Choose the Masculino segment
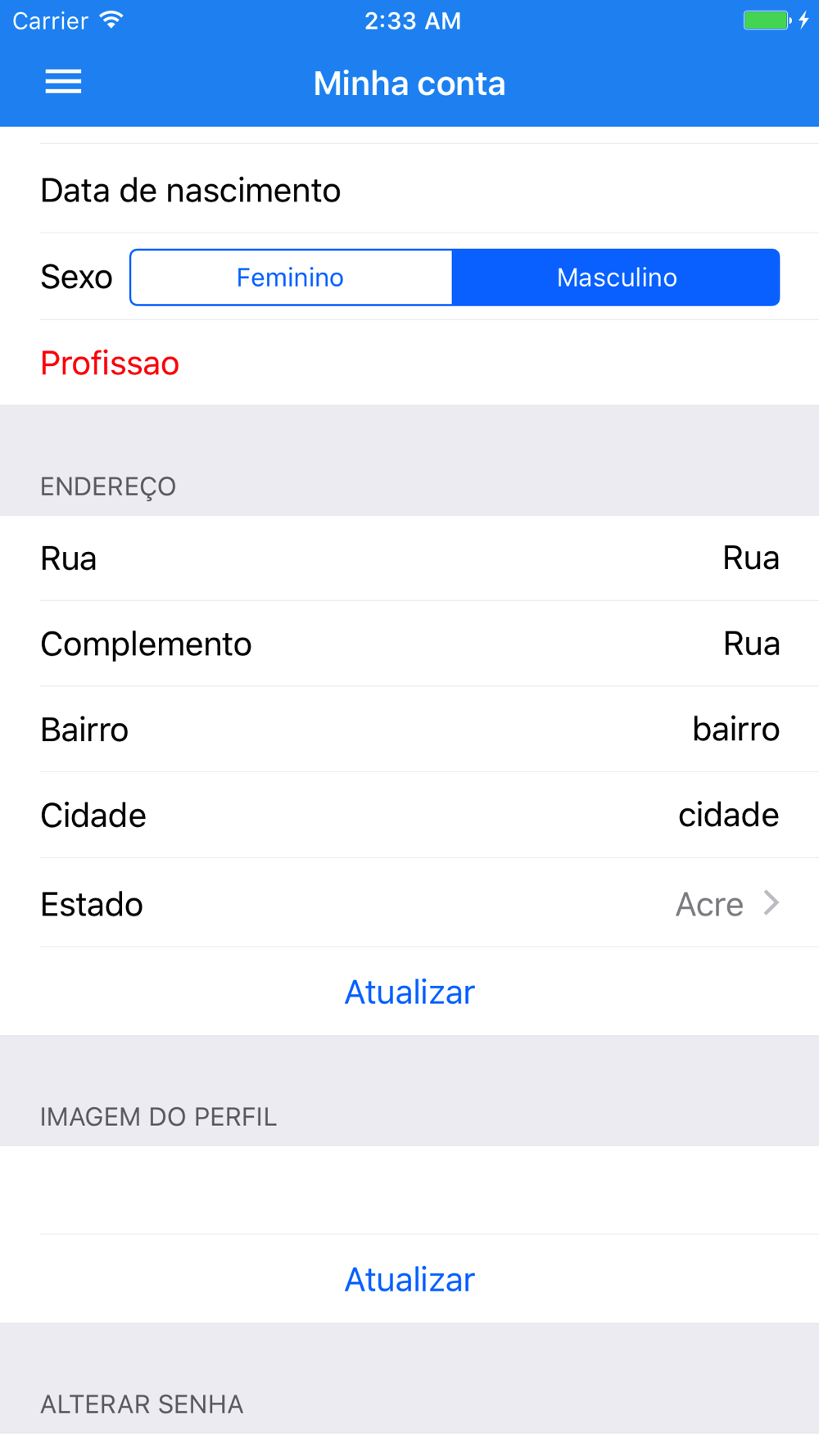Image resolution: width=819 pixels, height=1456 pixels. [x=616, y=278]
